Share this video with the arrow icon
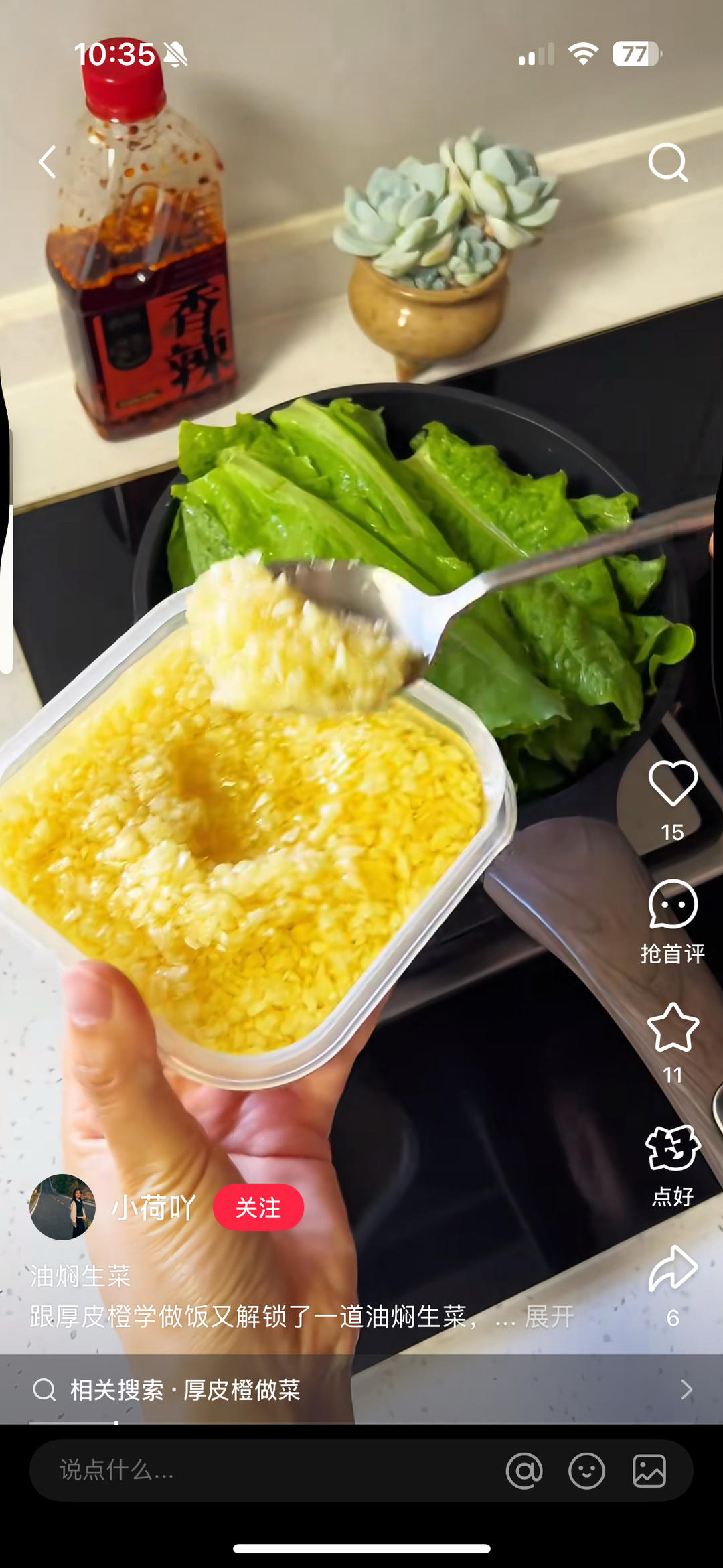Image resolution: width=723 pixels, height=1568 pixels. [672, 1269]
